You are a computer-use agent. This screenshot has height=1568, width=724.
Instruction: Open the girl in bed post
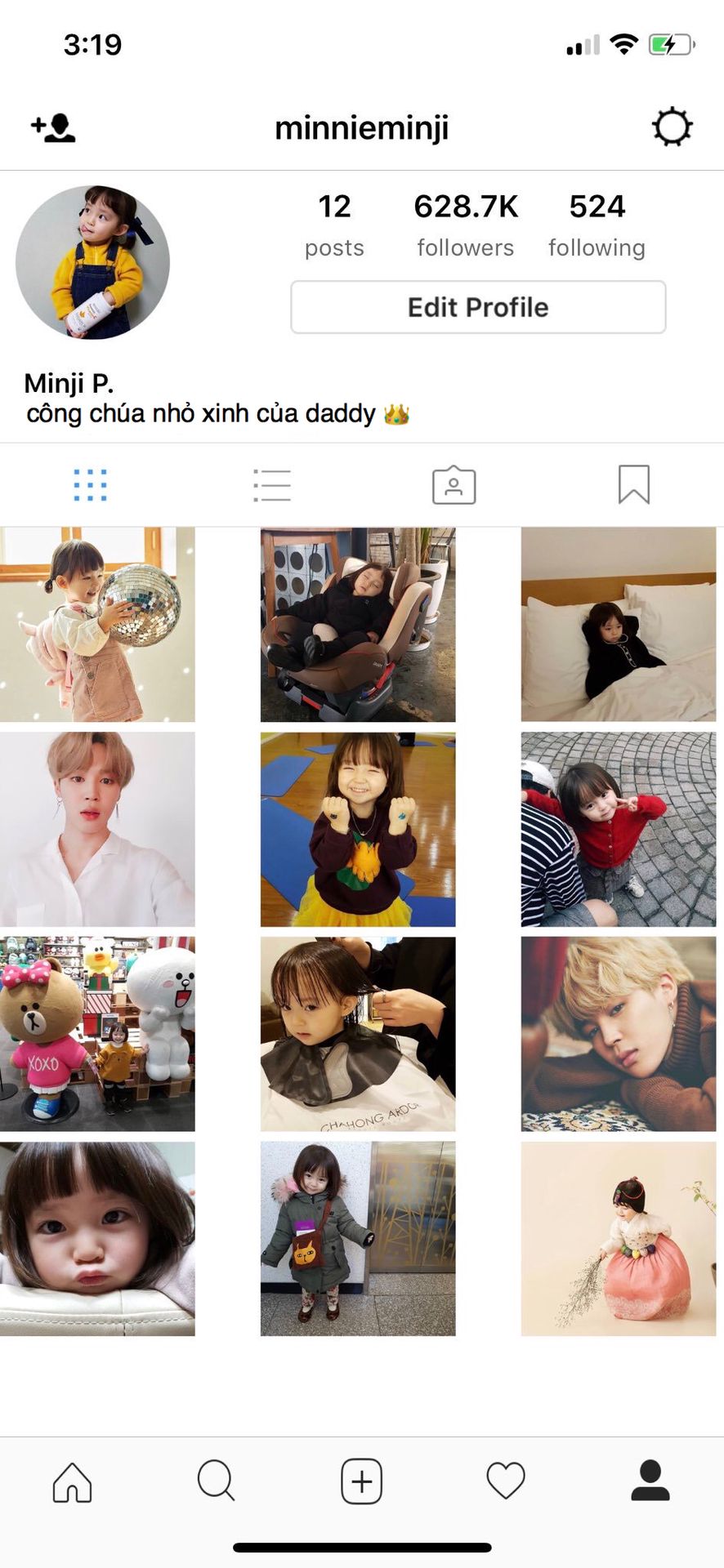pyautogui.click(x=619, y=625)
